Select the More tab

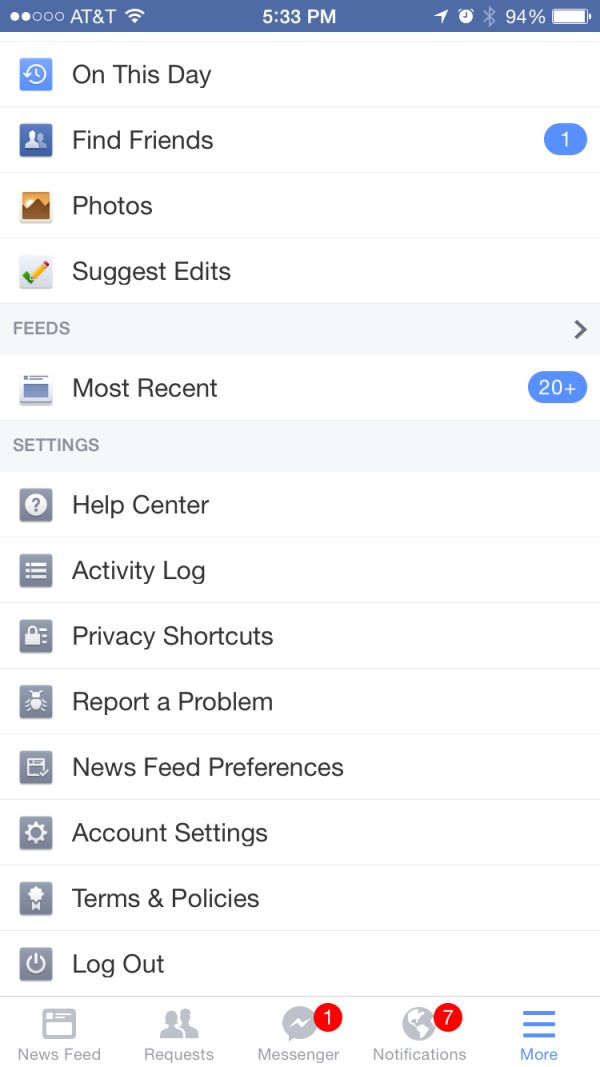[x=539, y=1034]
